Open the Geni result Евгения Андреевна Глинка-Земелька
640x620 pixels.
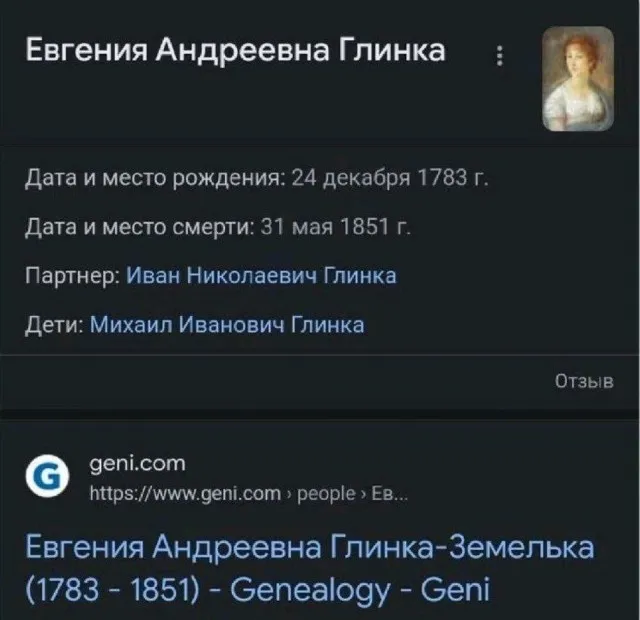(308, 567)
